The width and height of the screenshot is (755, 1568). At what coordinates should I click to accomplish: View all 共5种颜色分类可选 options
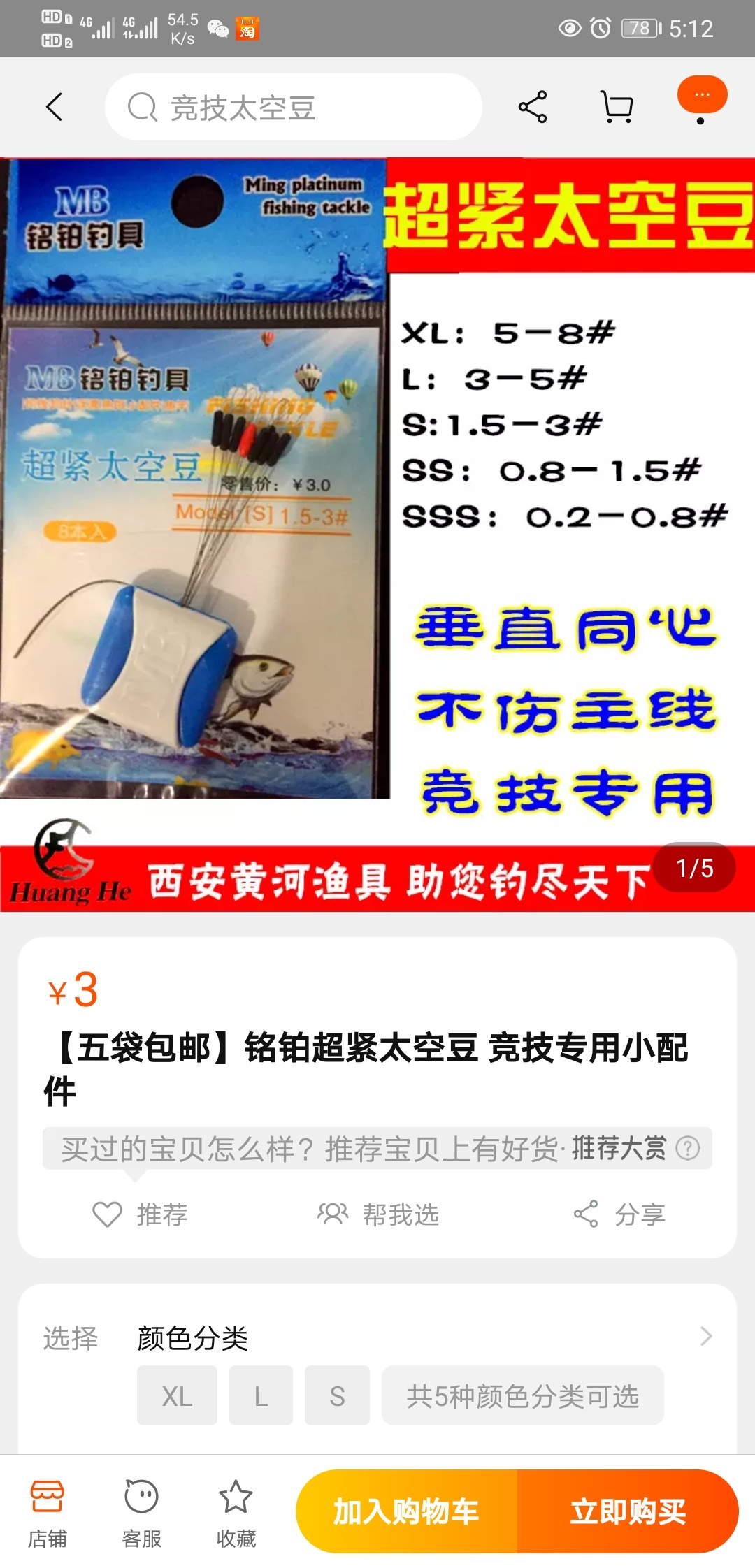click(522, 1396)
